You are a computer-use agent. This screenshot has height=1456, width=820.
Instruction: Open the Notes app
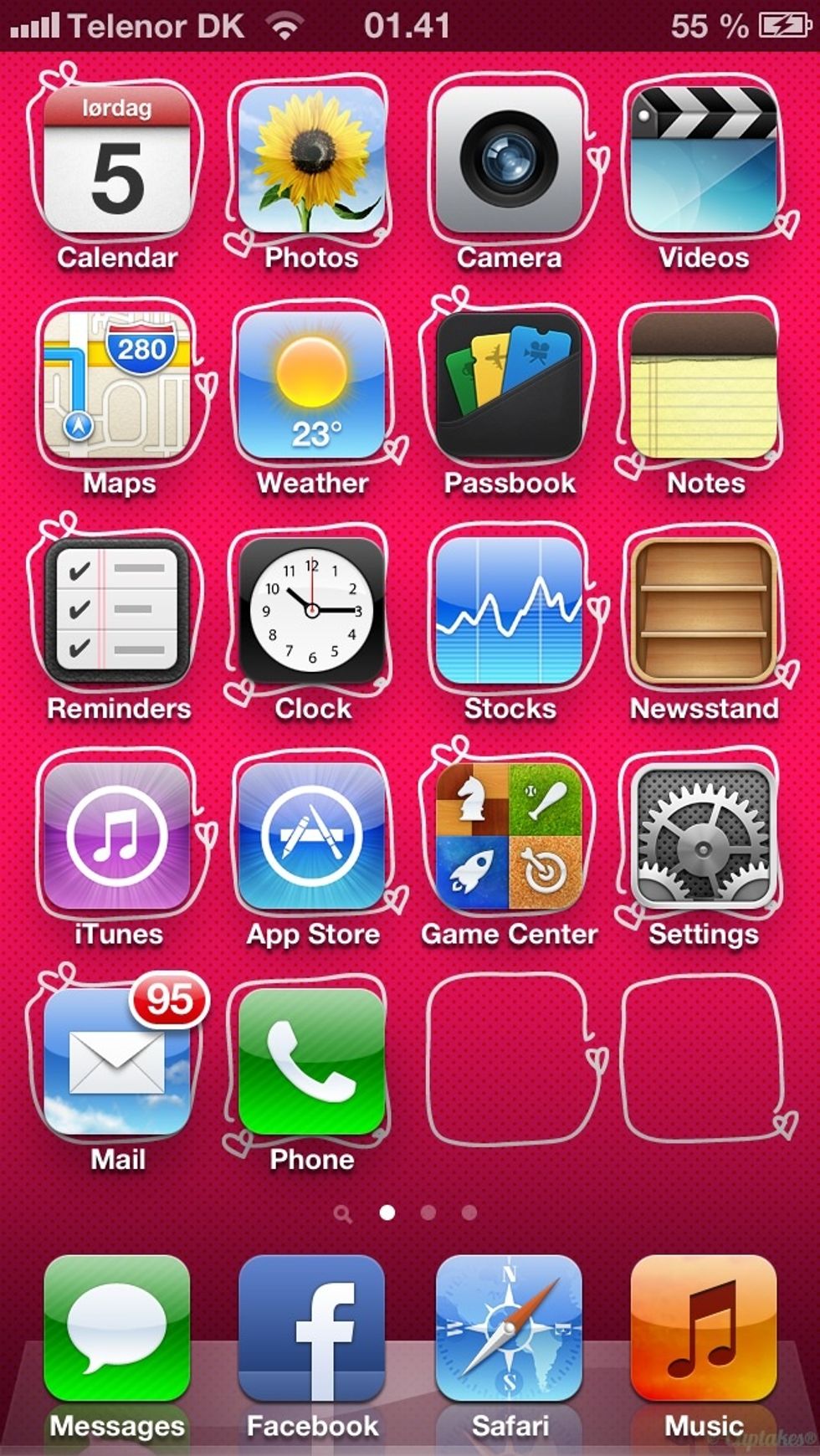pyautogui.click(x=704, y=385)
